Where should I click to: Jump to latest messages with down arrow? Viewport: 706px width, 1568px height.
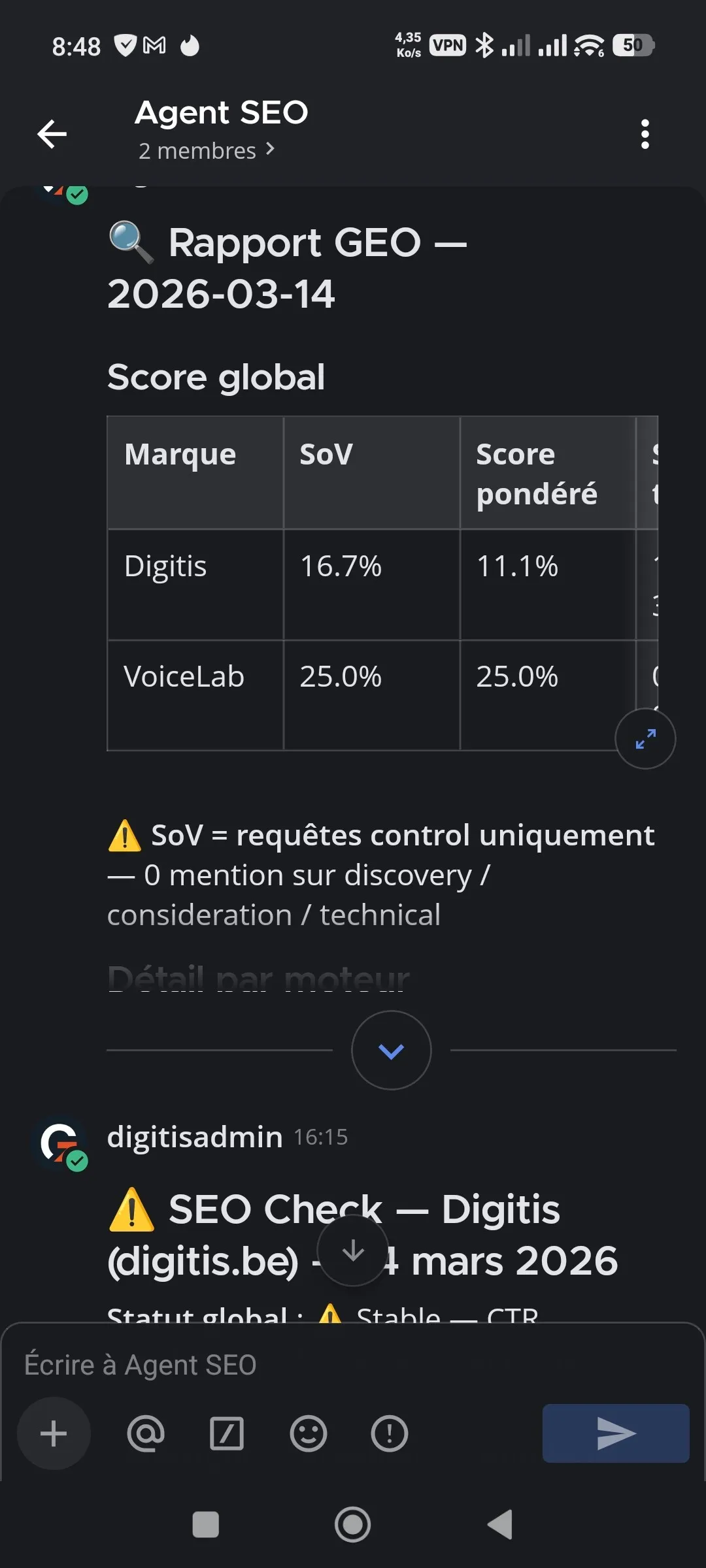click(352, 1250)
